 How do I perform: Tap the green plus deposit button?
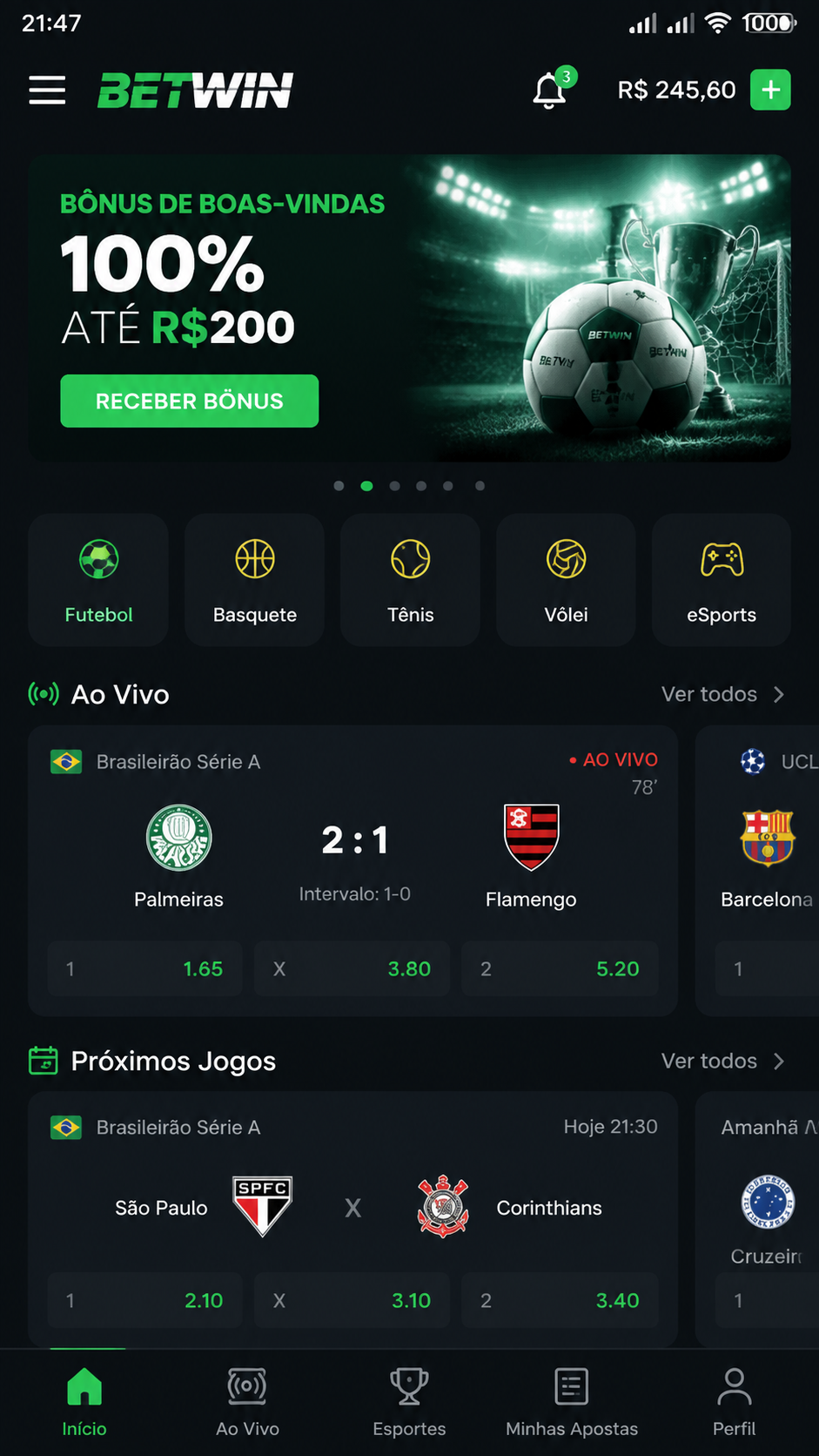click(770, 90)
